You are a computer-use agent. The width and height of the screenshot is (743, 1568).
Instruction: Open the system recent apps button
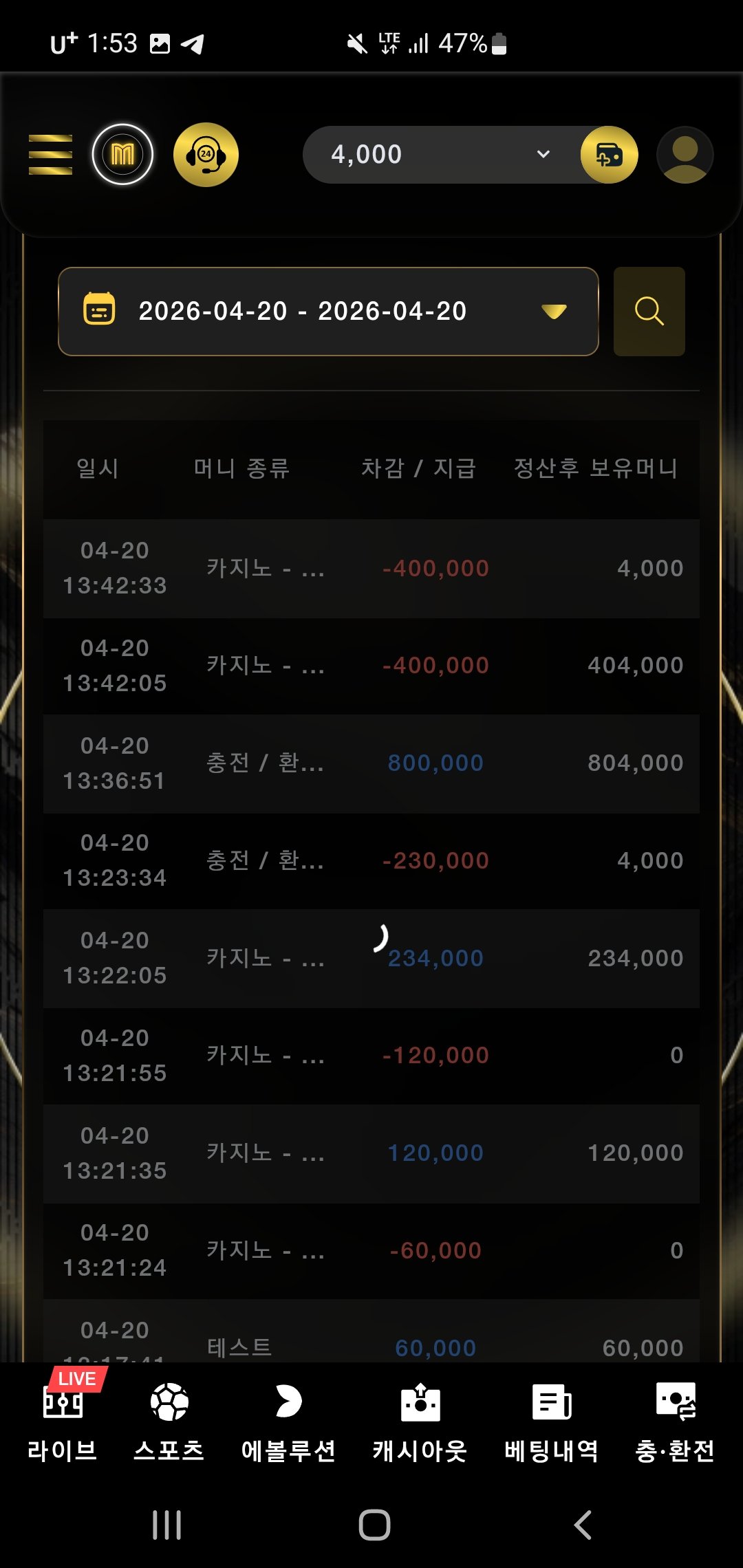tap(166, 1525)
